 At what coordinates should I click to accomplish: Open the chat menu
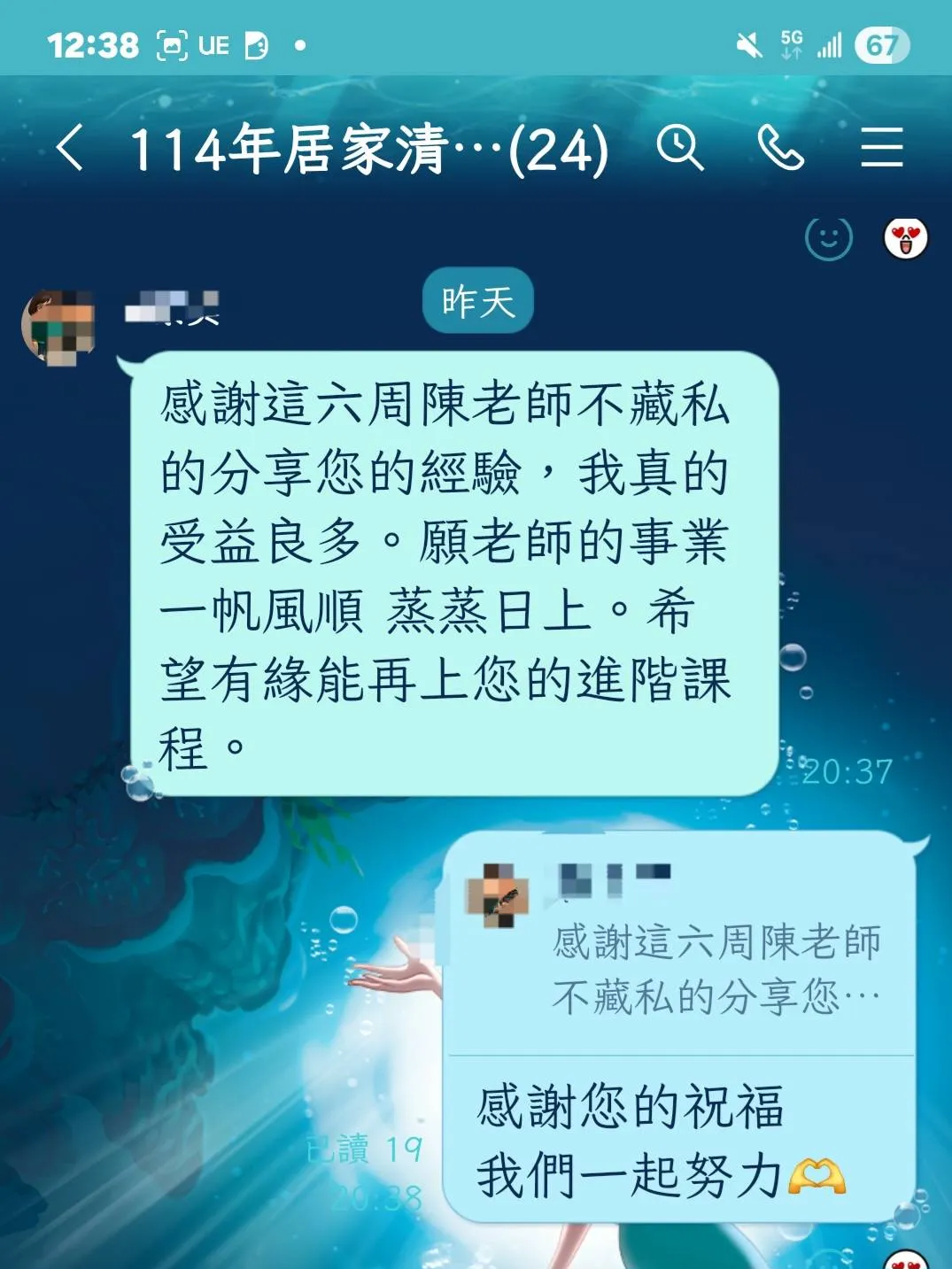pos(881,147)
